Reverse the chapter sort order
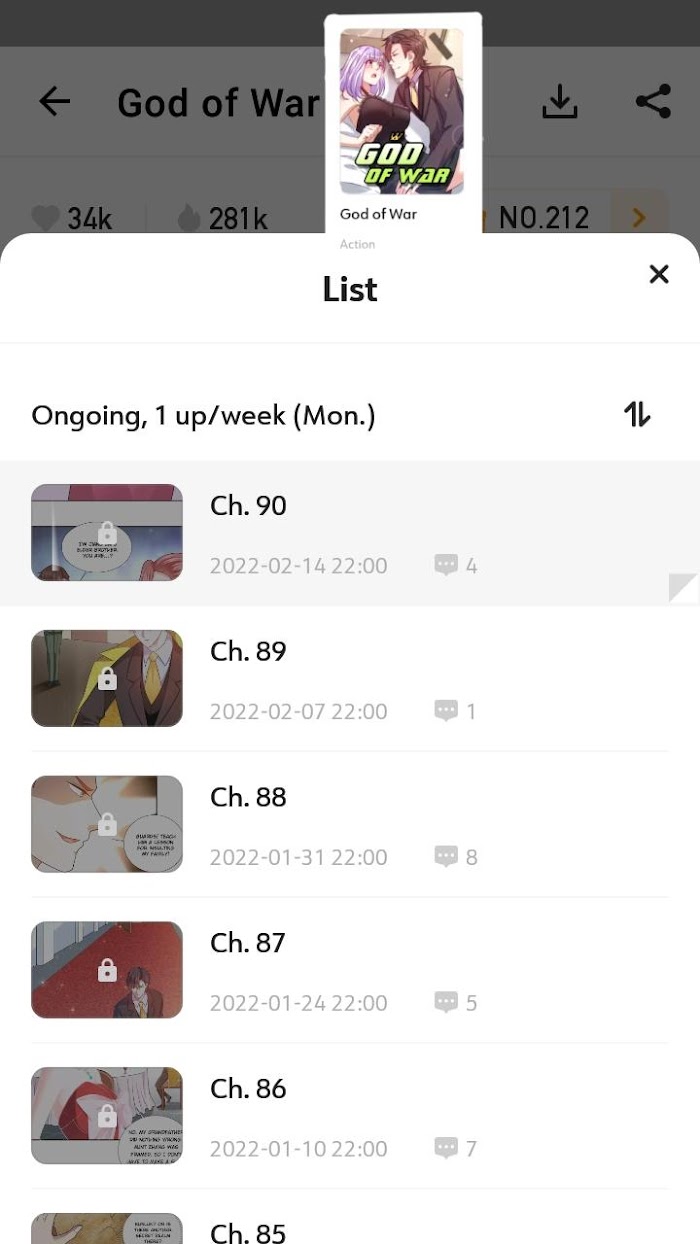 (637, 414)
